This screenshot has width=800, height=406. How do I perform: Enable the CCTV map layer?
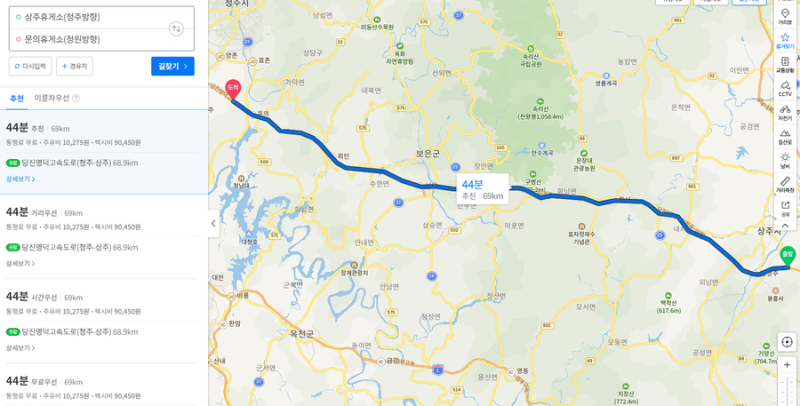[x=785, y=89]
